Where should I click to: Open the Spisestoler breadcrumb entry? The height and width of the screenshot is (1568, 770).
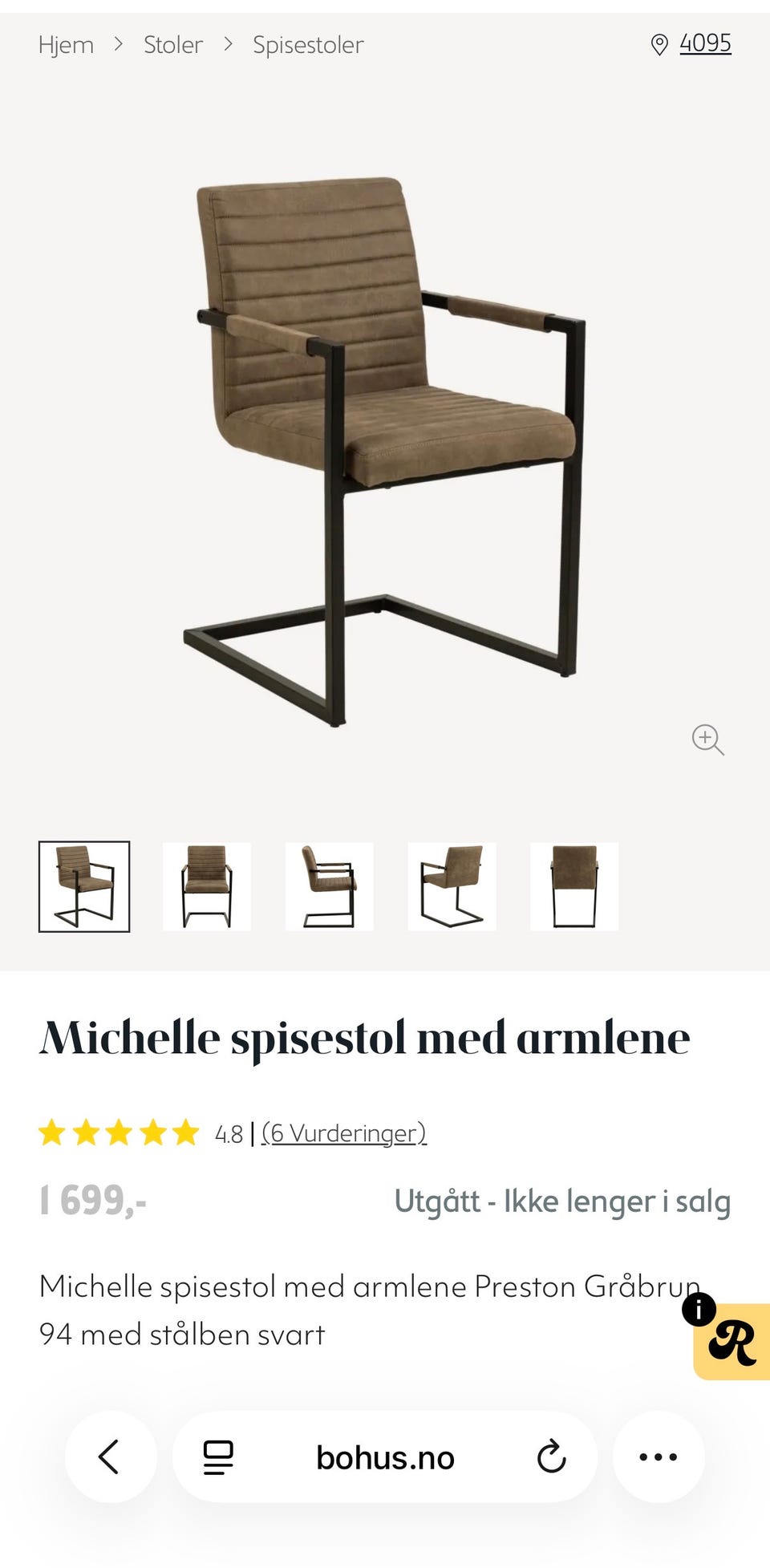pos(306,44)
